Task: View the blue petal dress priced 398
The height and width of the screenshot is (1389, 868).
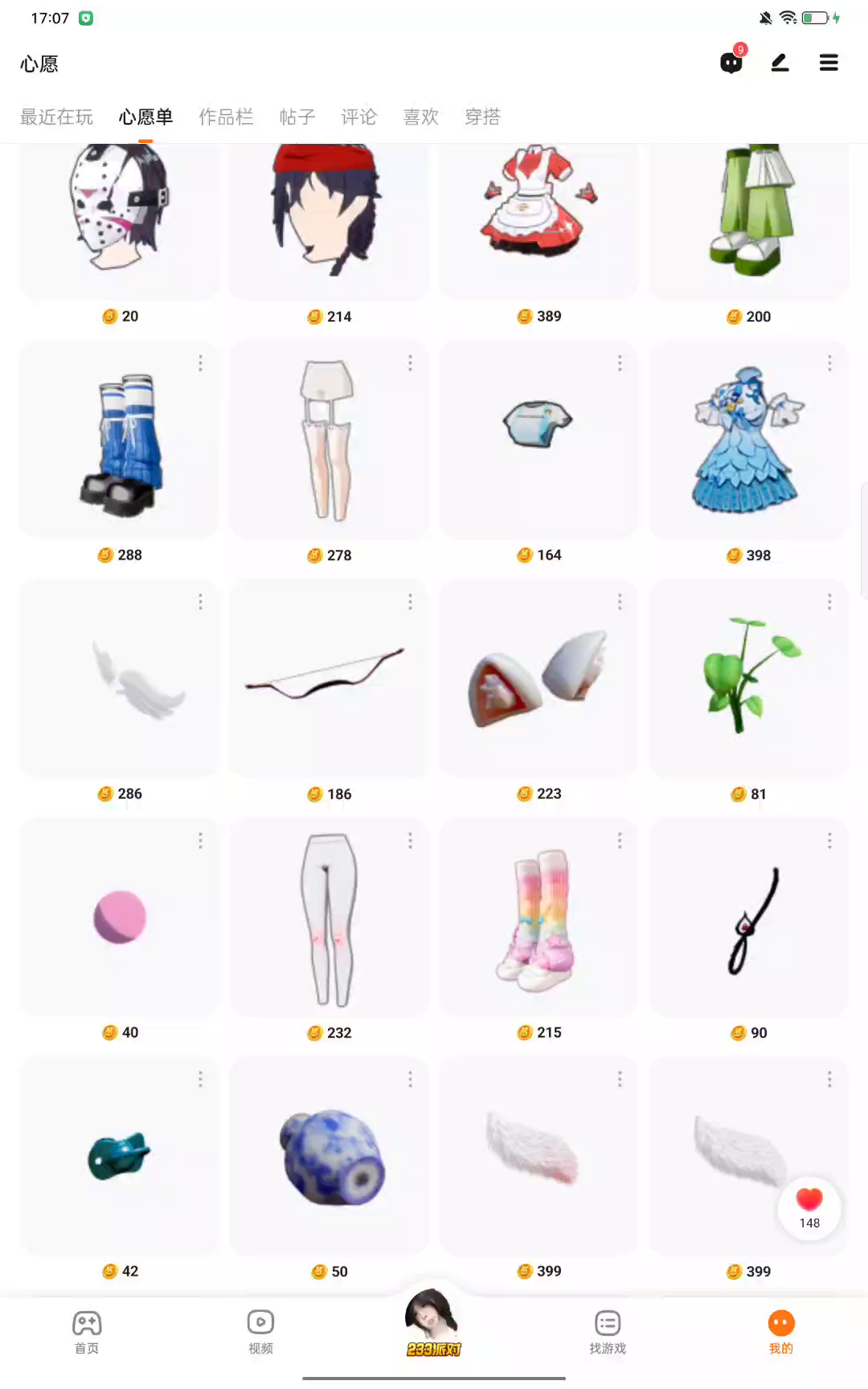Action: (748, 442)
